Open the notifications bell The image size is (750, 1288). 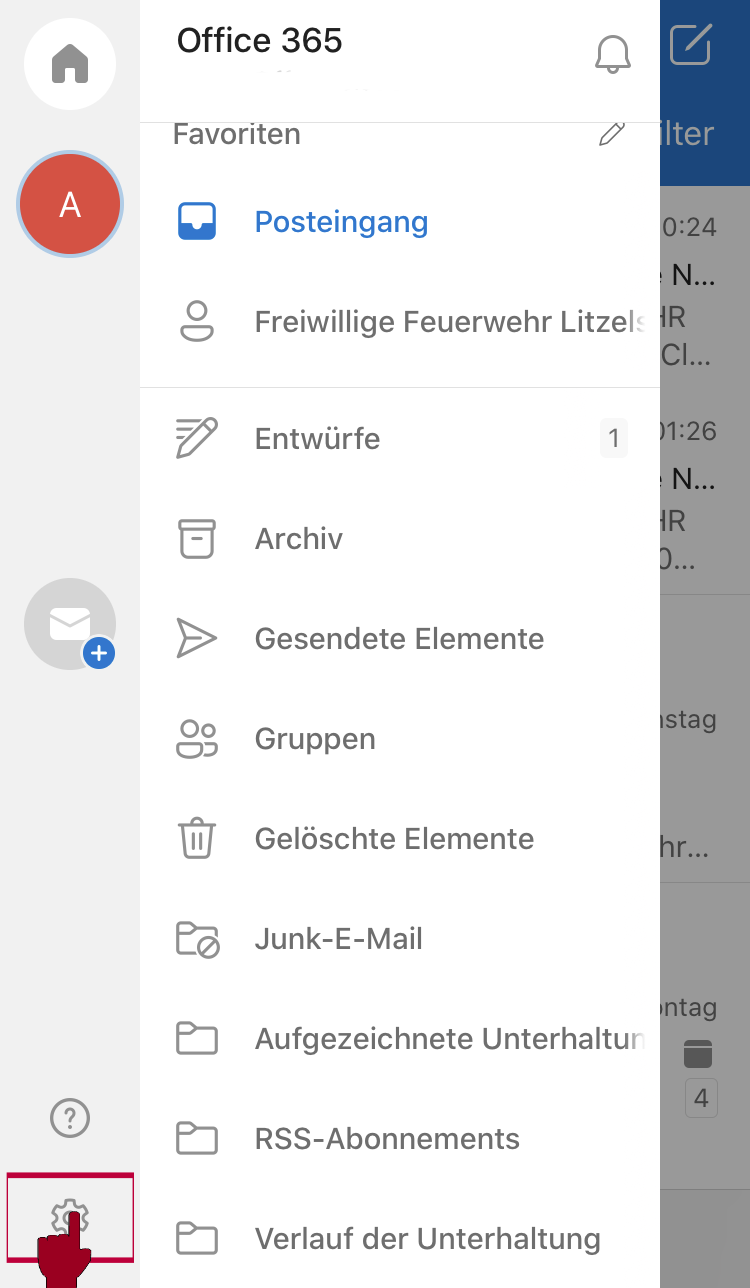click(613, 54)
